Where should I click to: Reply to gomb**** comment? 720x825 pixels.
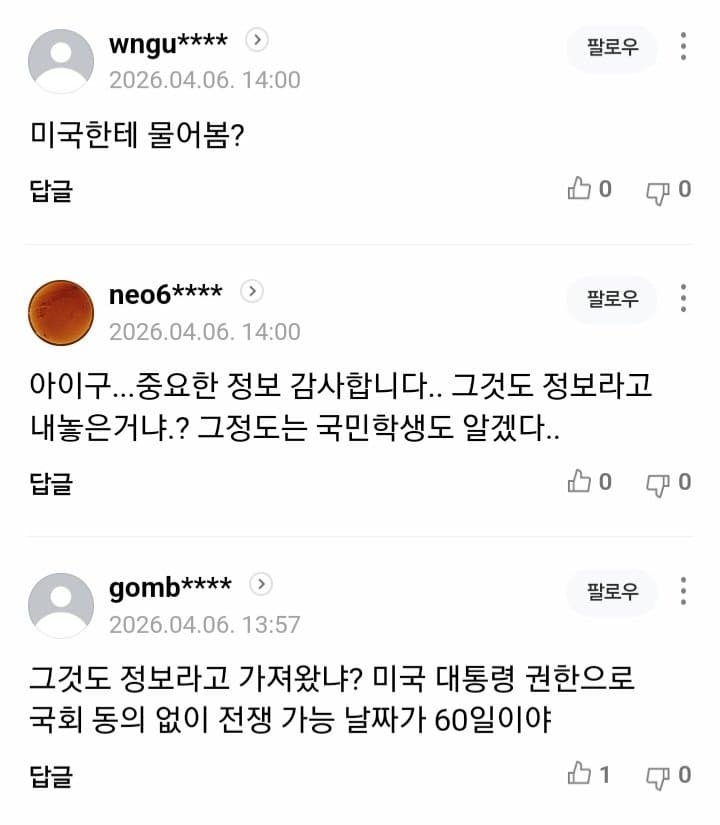(x=51, y=775)
